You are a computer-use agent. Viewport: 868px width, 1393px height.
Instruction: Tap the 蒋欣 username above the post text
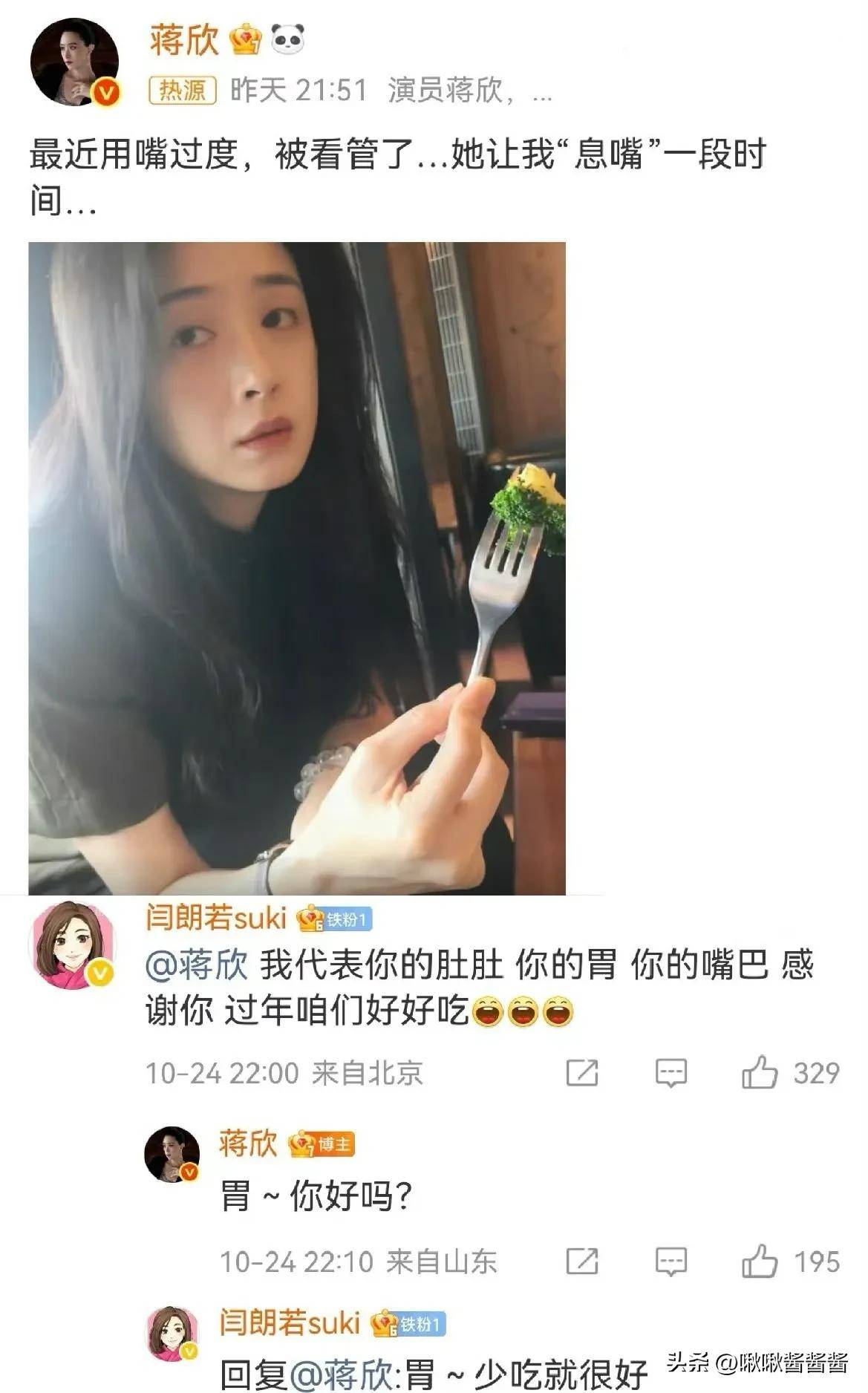(184, 40)
